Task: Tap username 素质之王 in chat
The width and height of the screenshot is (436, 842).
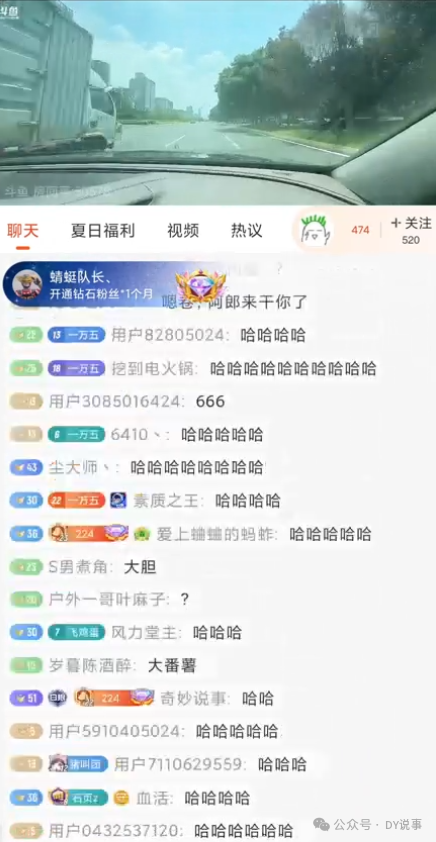Action: [x=165, y=501]
